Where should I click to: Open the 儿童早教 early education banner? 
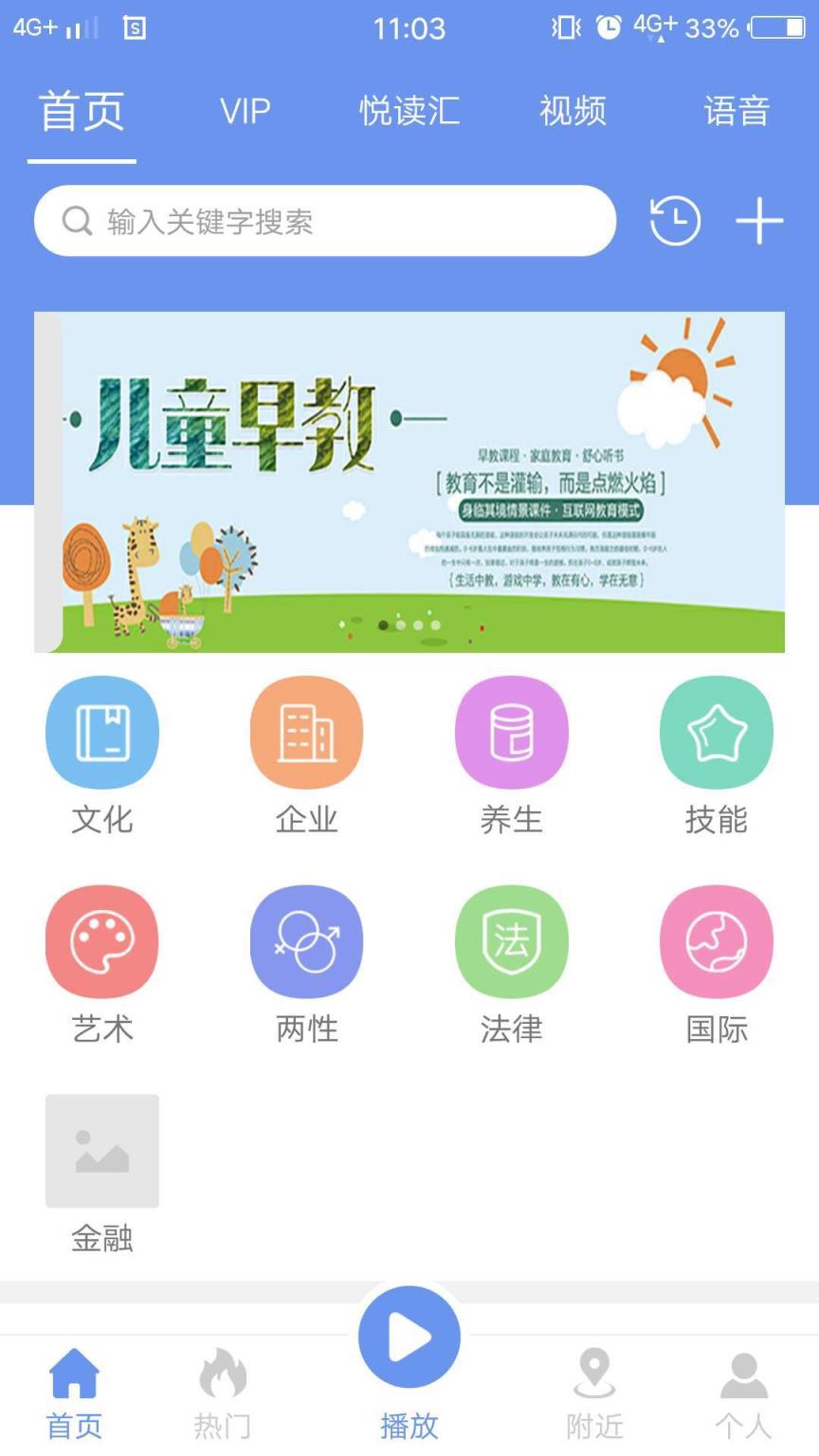point(409,482)
